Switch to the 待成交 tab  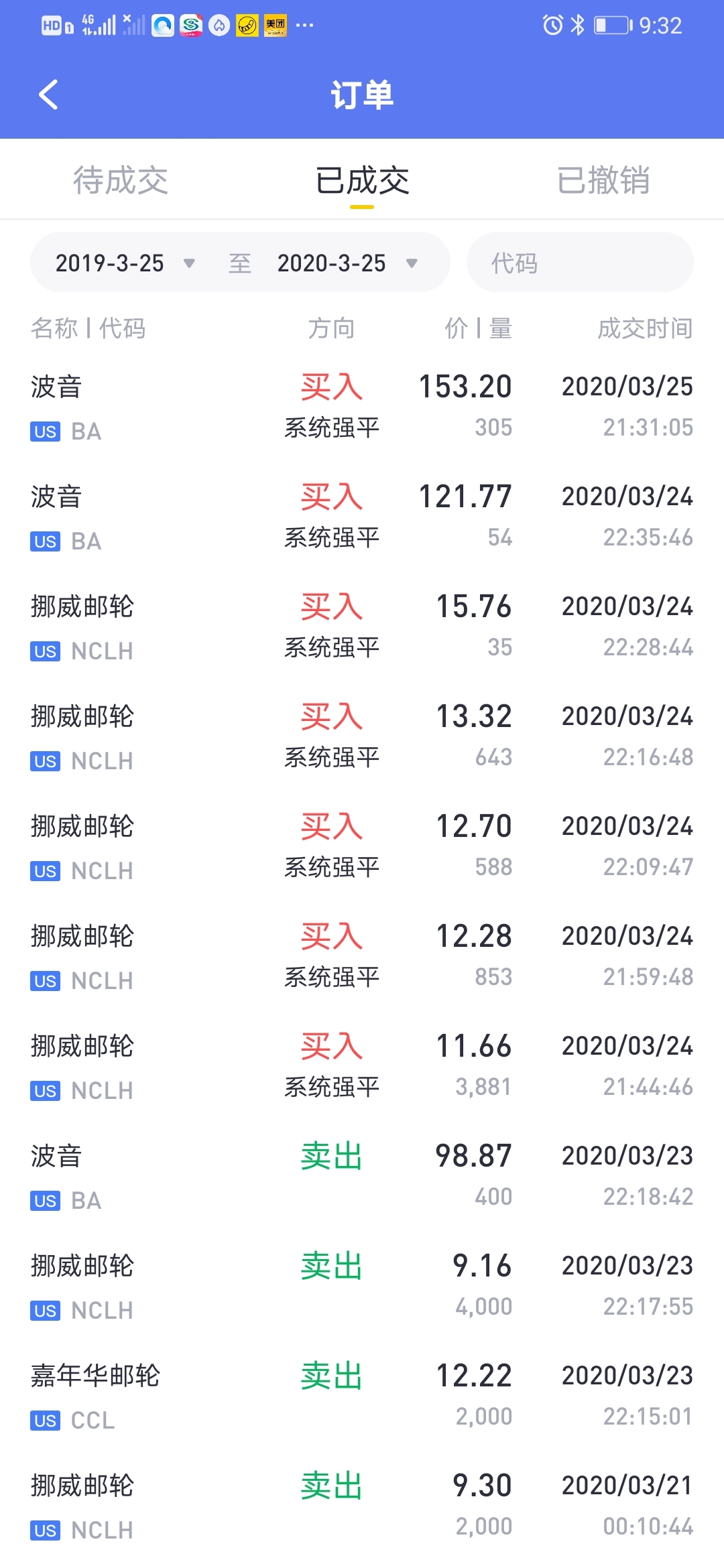(x=121, y=180)
